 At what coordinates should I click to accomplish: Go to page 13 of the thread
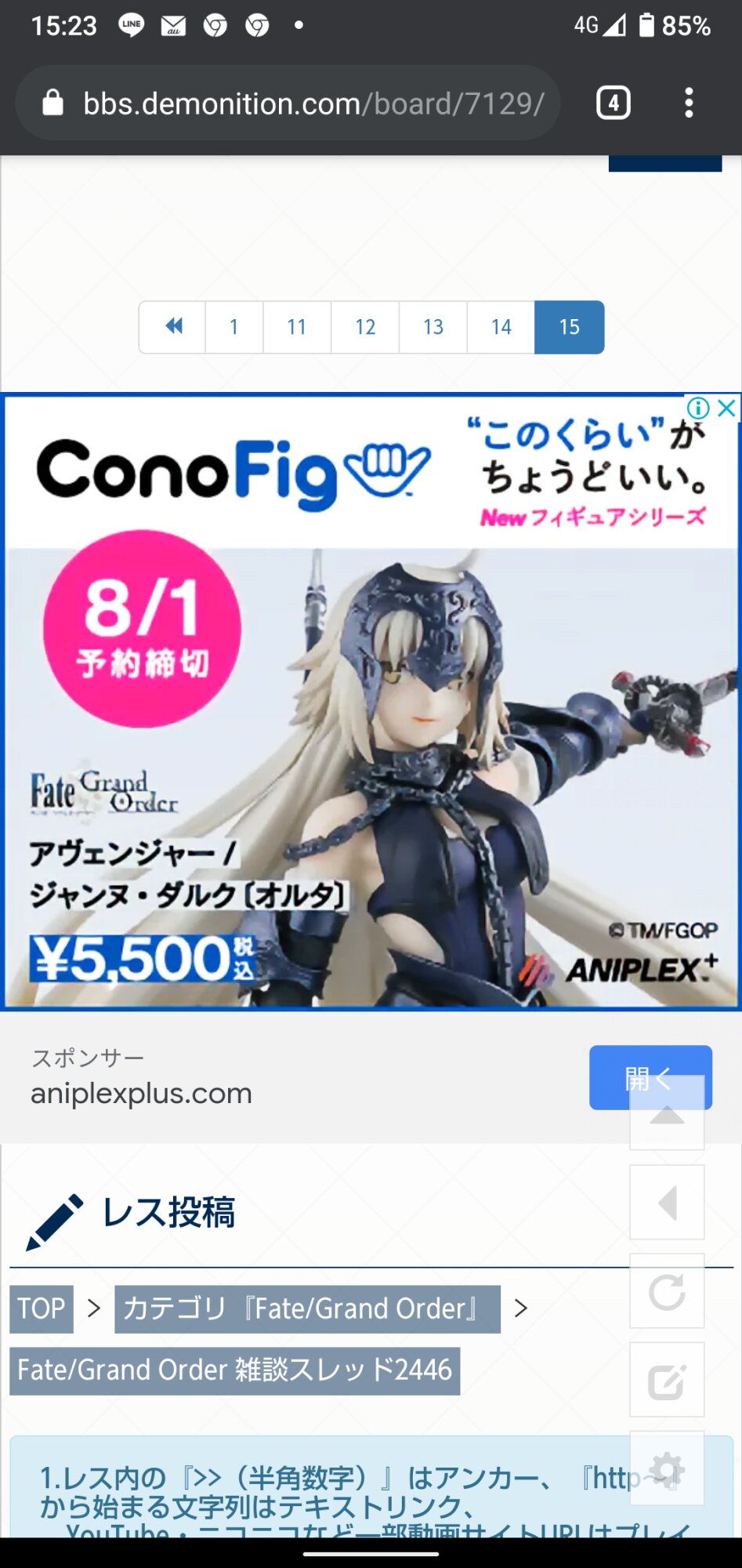(x=433, y=327)
